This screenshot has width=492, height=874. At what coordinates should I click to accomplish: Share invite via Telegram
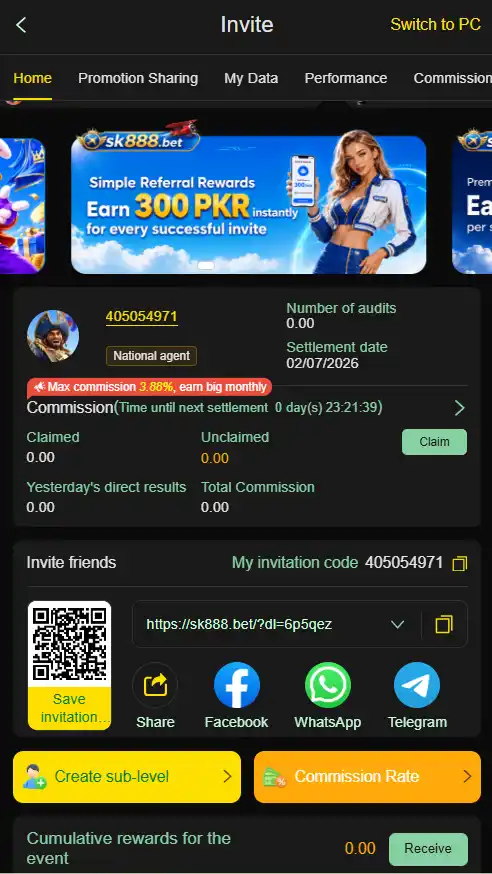click(417, 696)
